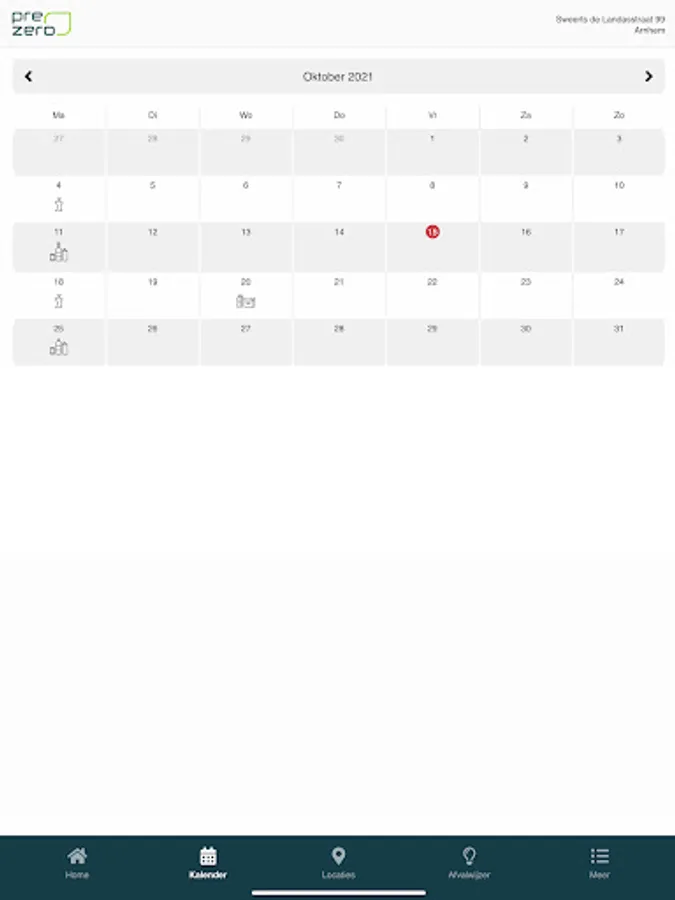Go to the previous month
Viewport: 675px width, 900px height.
point(28,76)
